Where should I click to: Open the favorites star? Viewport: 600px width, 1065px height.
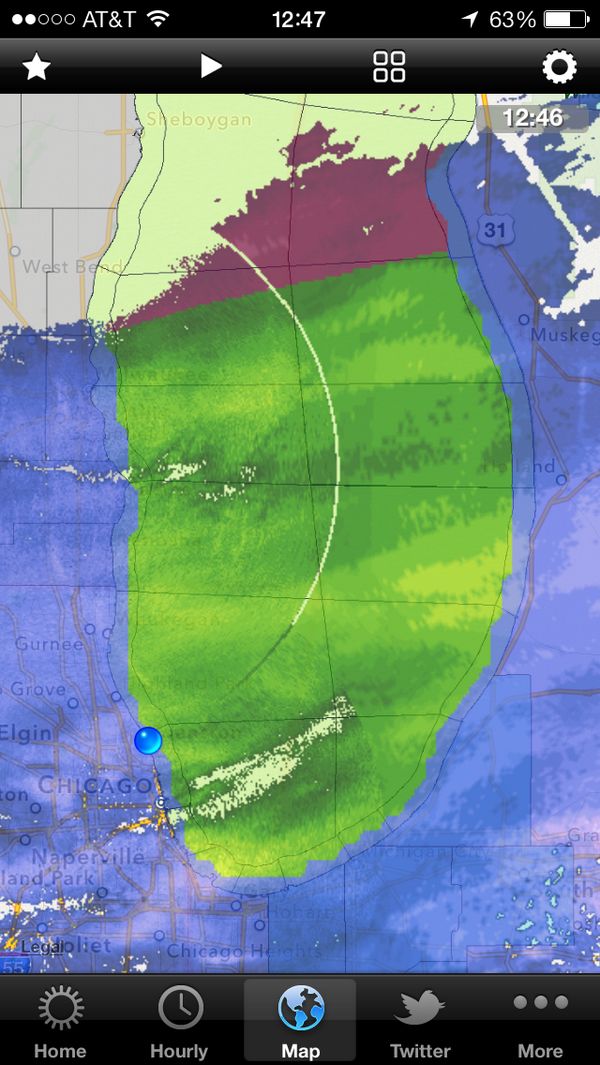(37, 67)
